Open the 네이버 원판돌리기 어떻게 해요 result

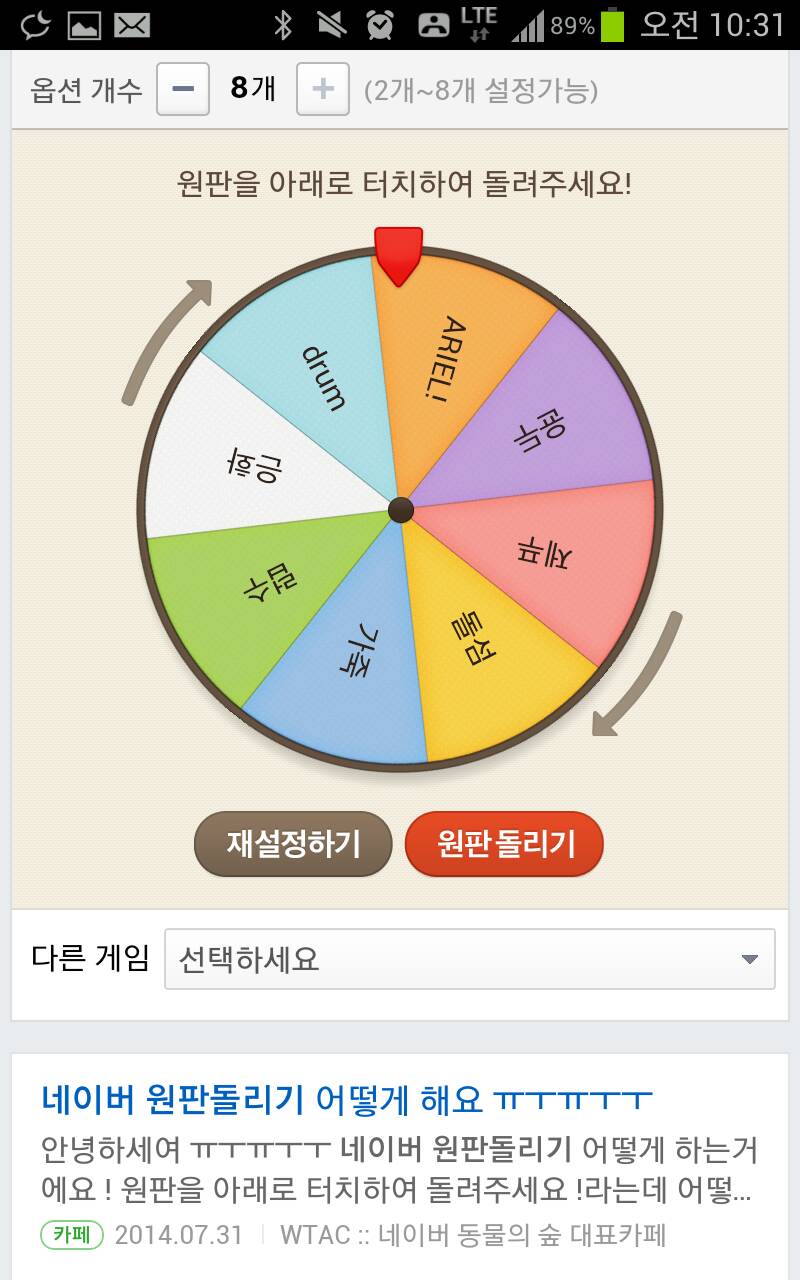click(346, 1100)
